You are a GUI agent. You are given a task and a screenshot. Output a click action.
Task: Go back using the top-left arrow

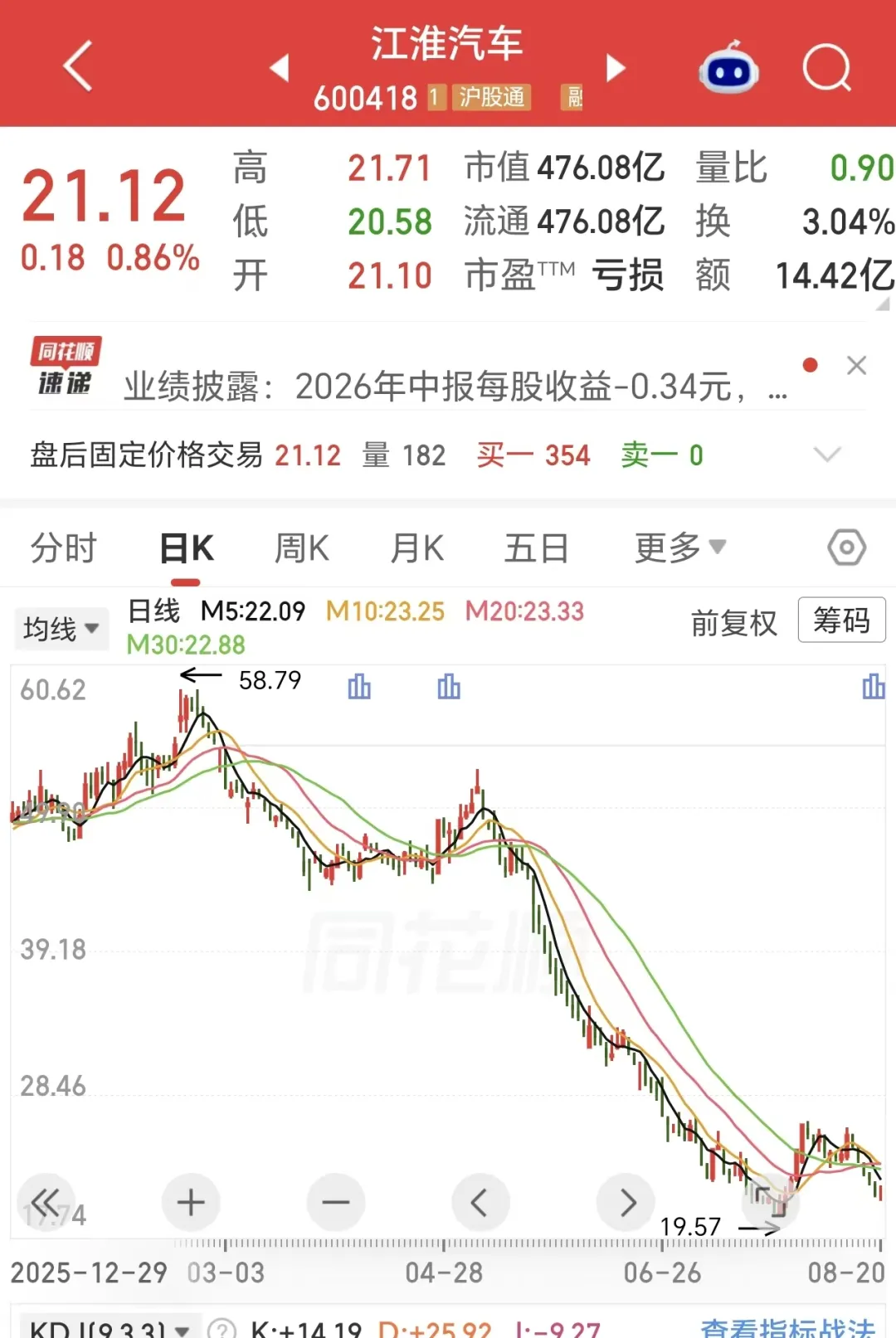tap(77, 66)
